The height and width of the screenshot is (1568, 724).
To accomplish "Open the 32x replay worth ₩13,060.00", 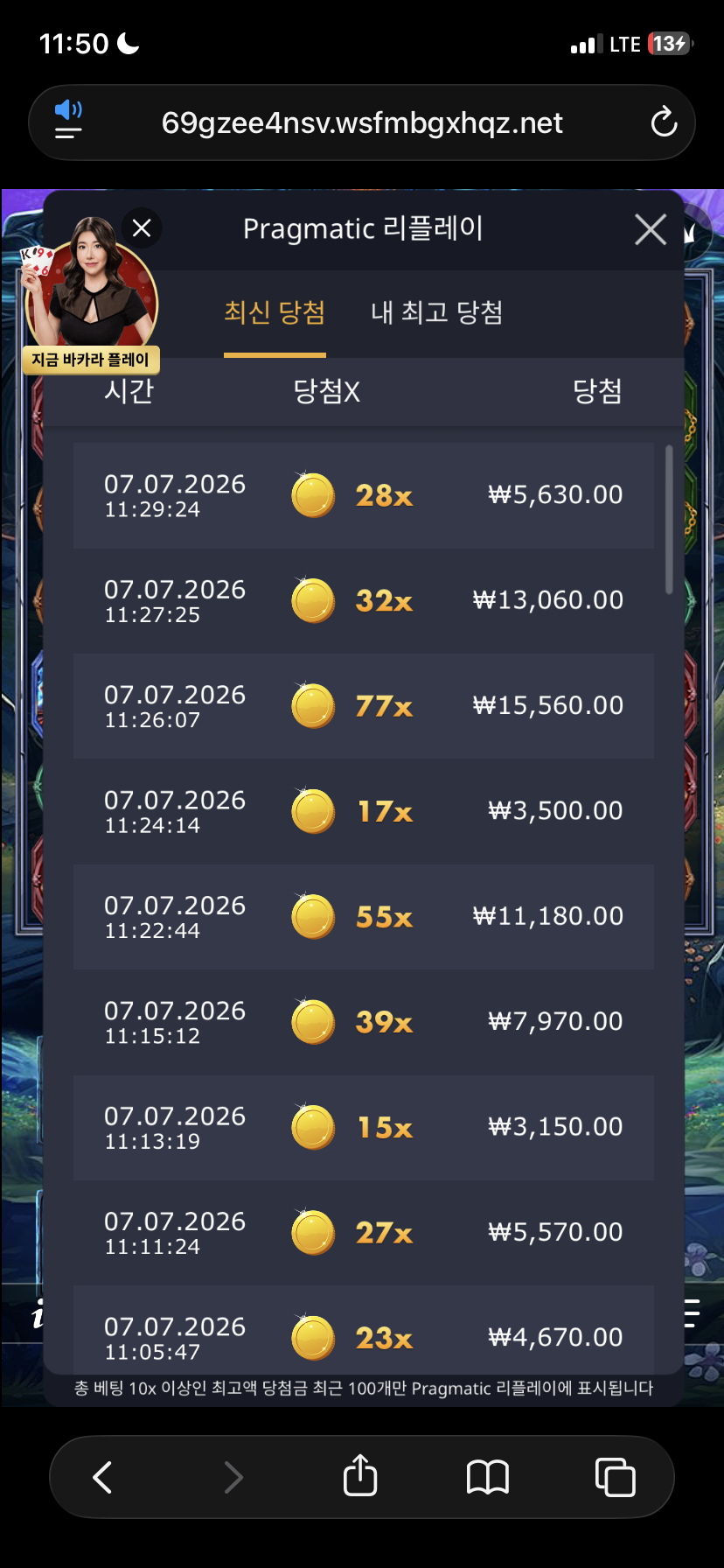I will pos(364,600).
